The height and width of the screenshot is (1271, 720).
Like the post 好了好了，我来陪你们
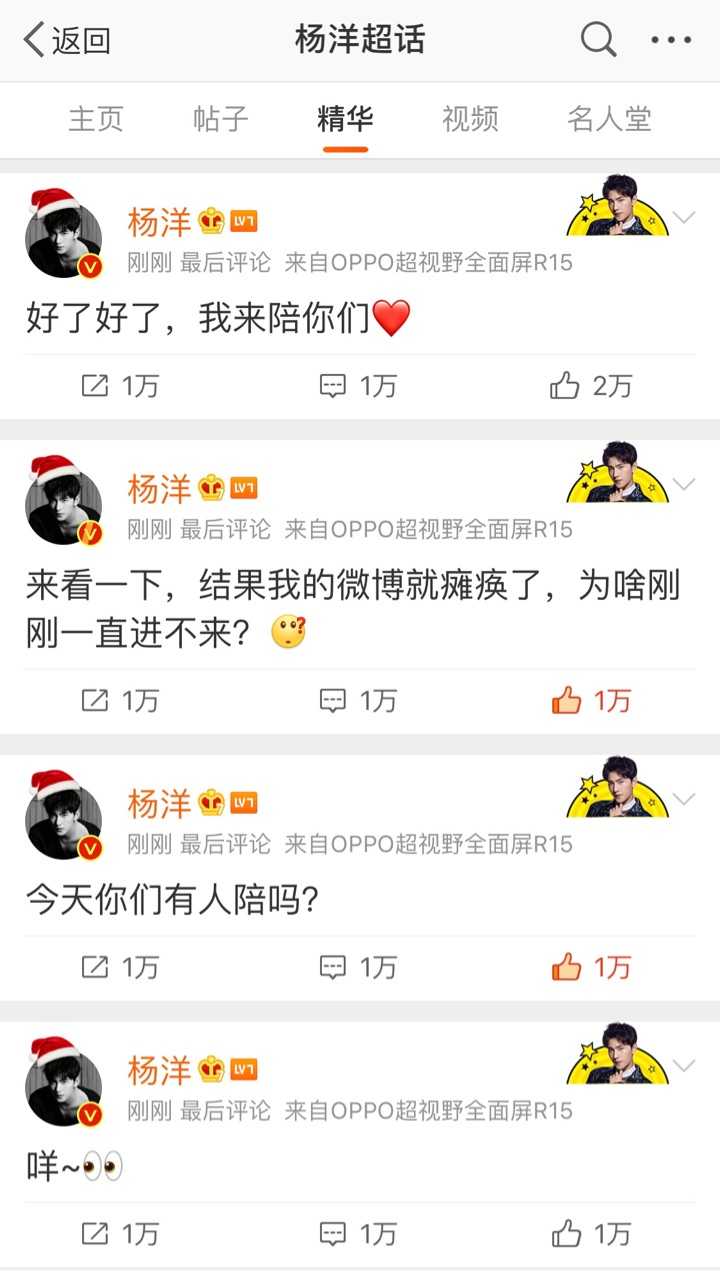591,386
